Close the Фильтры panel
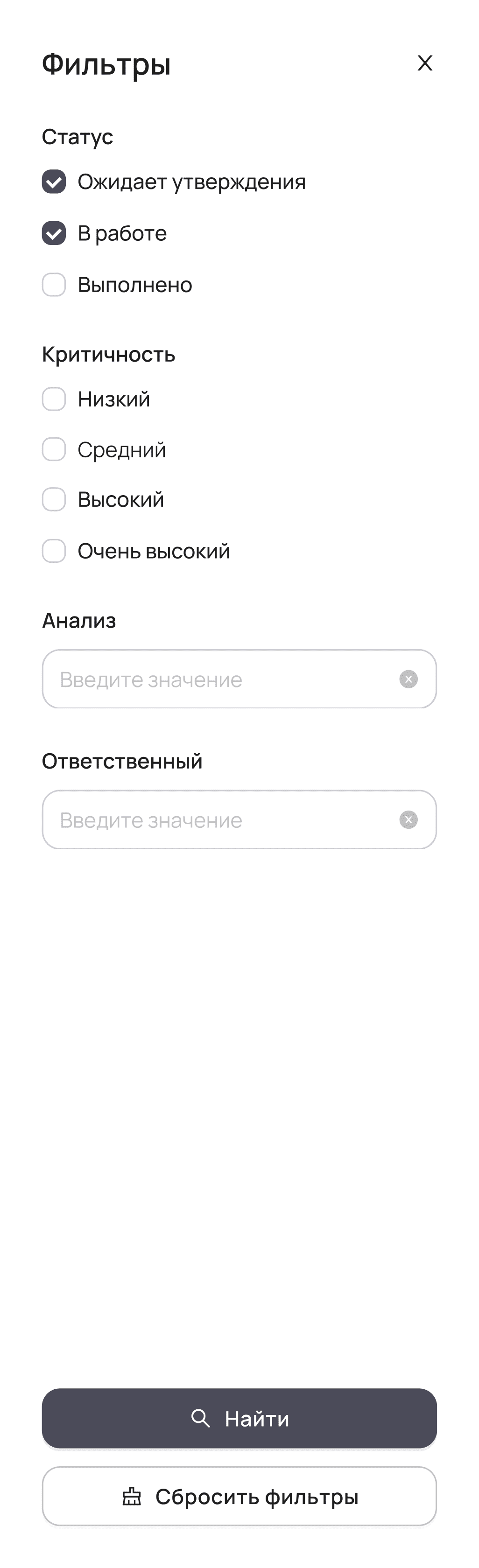 425,63
